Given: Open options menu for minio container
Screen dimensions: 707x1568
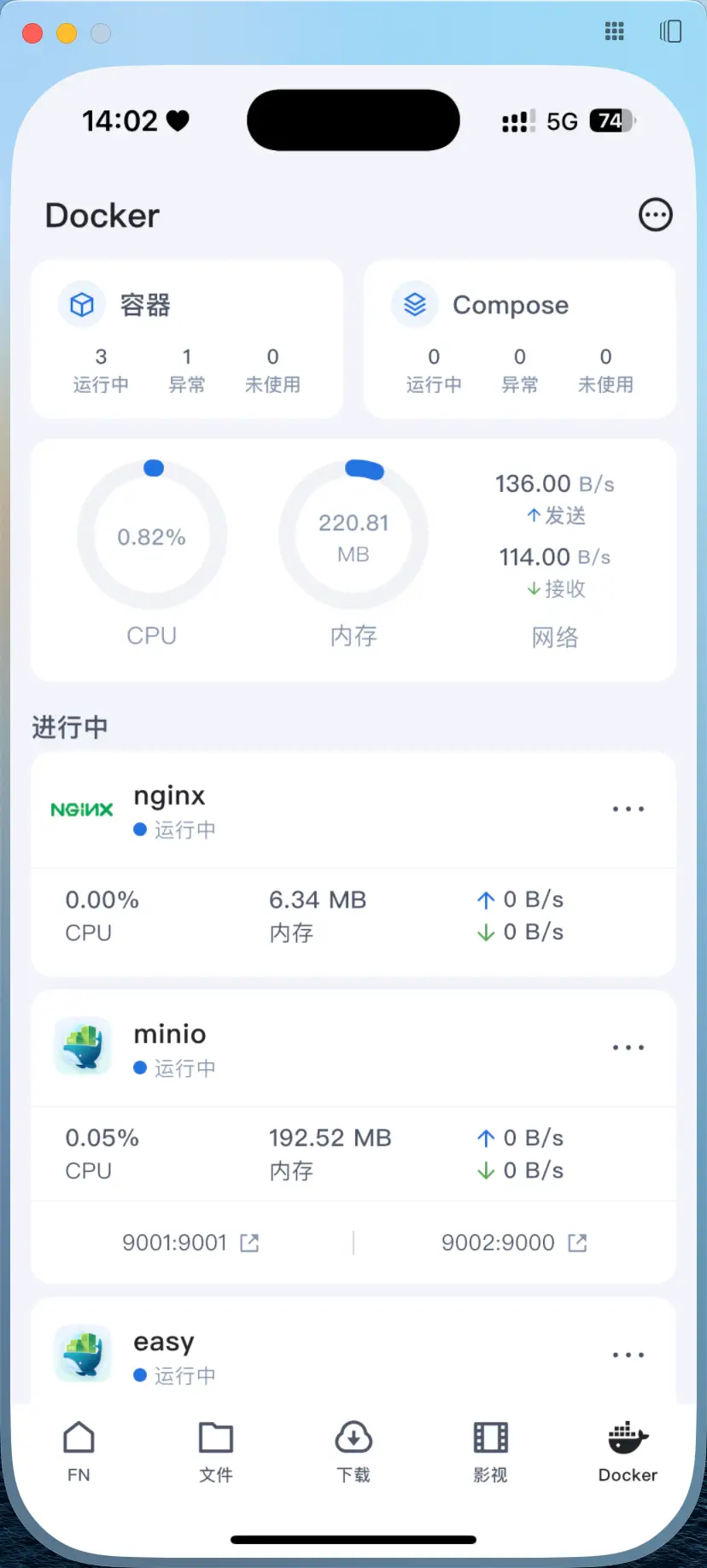Looking at the screenshot, I should pos(628,1047).
